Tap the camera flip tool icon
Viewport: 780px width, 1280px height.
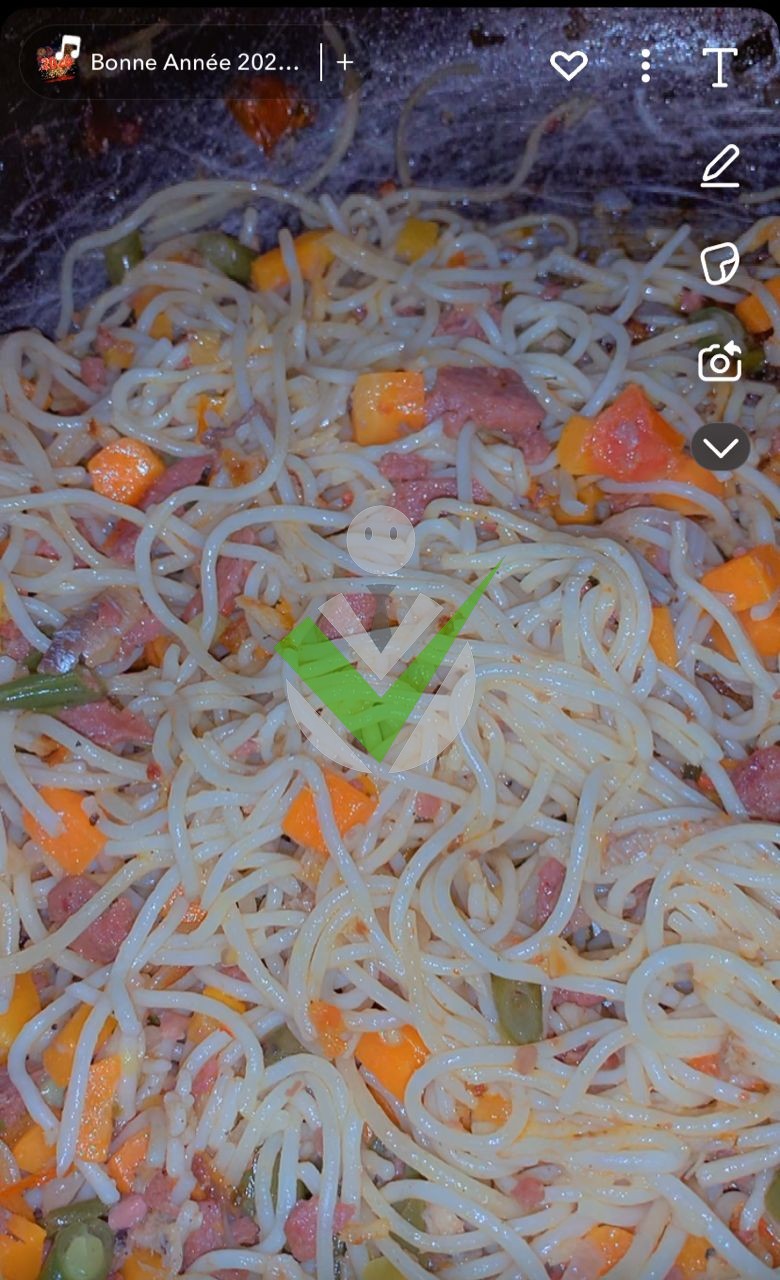720,361
